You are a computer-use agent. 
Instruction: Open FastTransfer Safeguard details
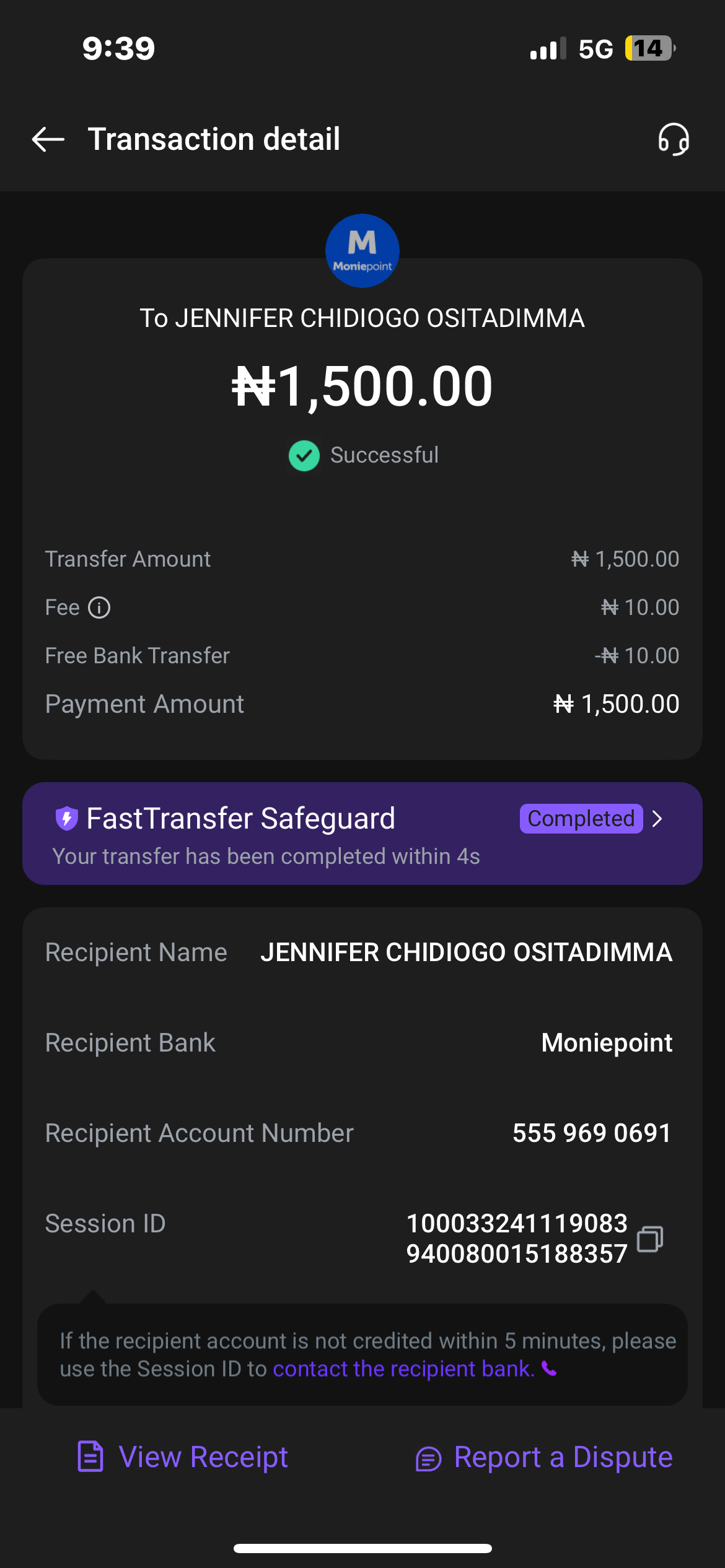tap(657, 819)
